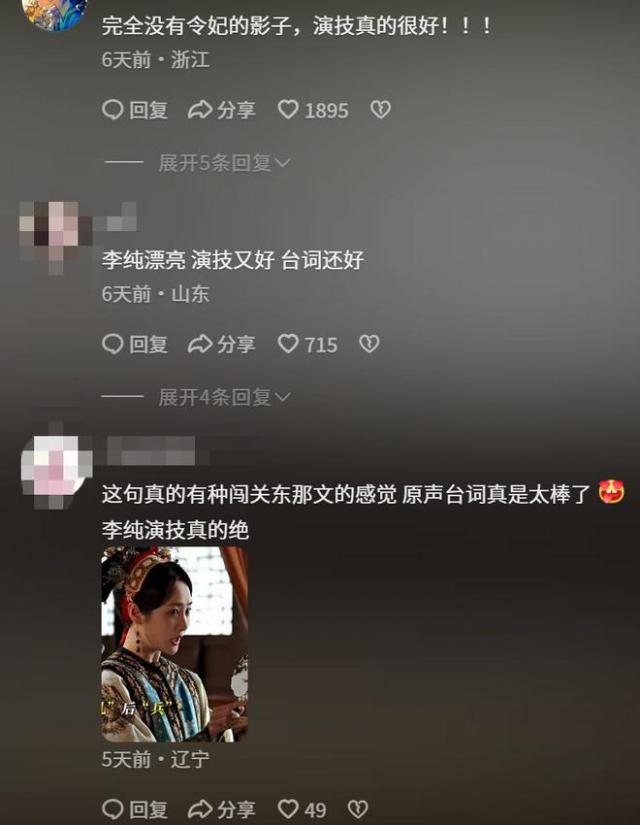This screenshot has width=640, height=825.
Task: Expand the 5 replies (展开5条回复)
Action: pyautogui.click(x=224, y=163)
